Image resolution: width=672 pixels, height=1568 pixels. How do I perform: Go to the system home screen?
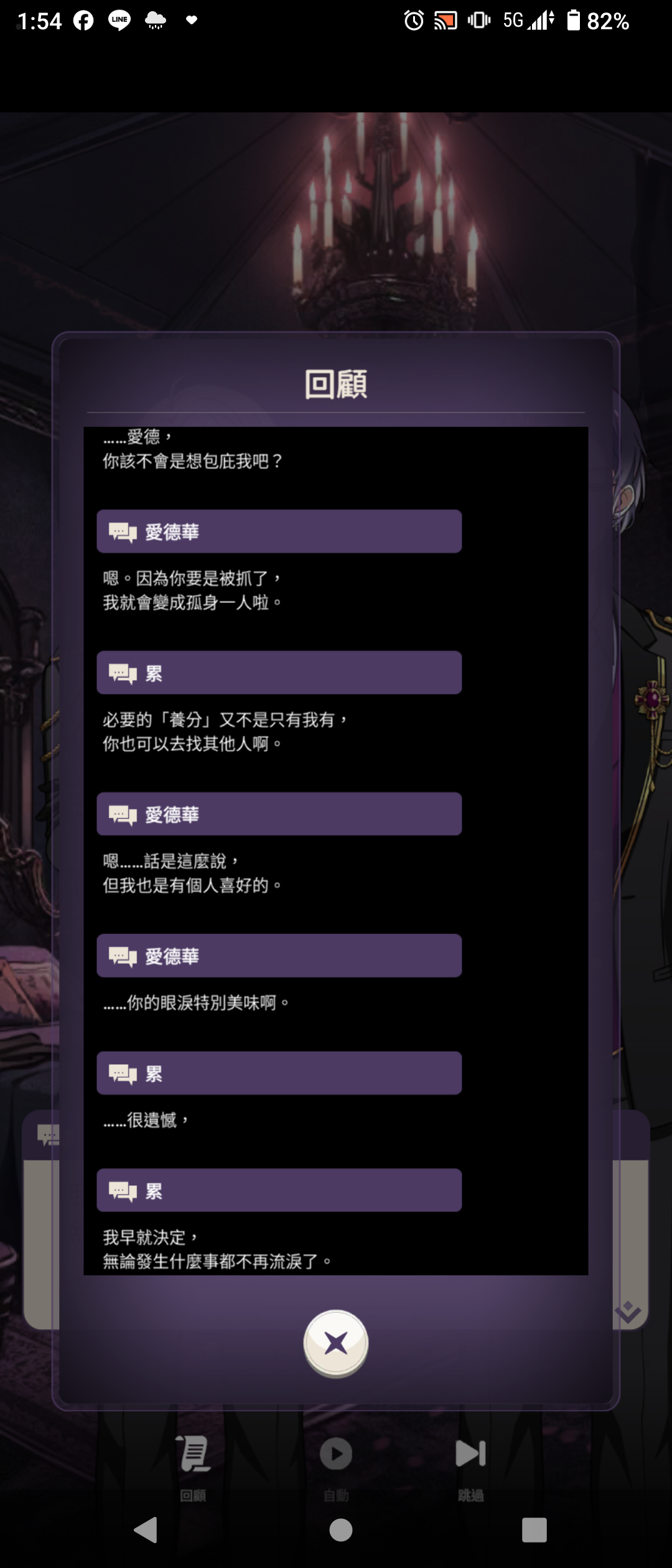pos(340,1530)
